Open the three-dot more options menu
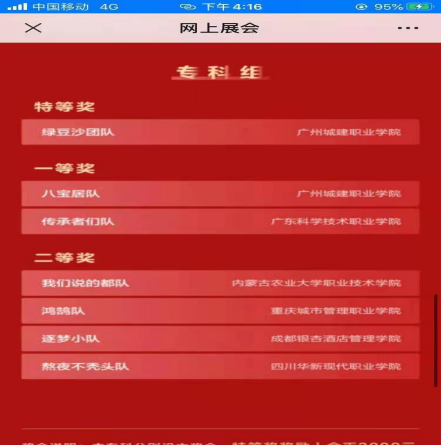 pos(408,28)
